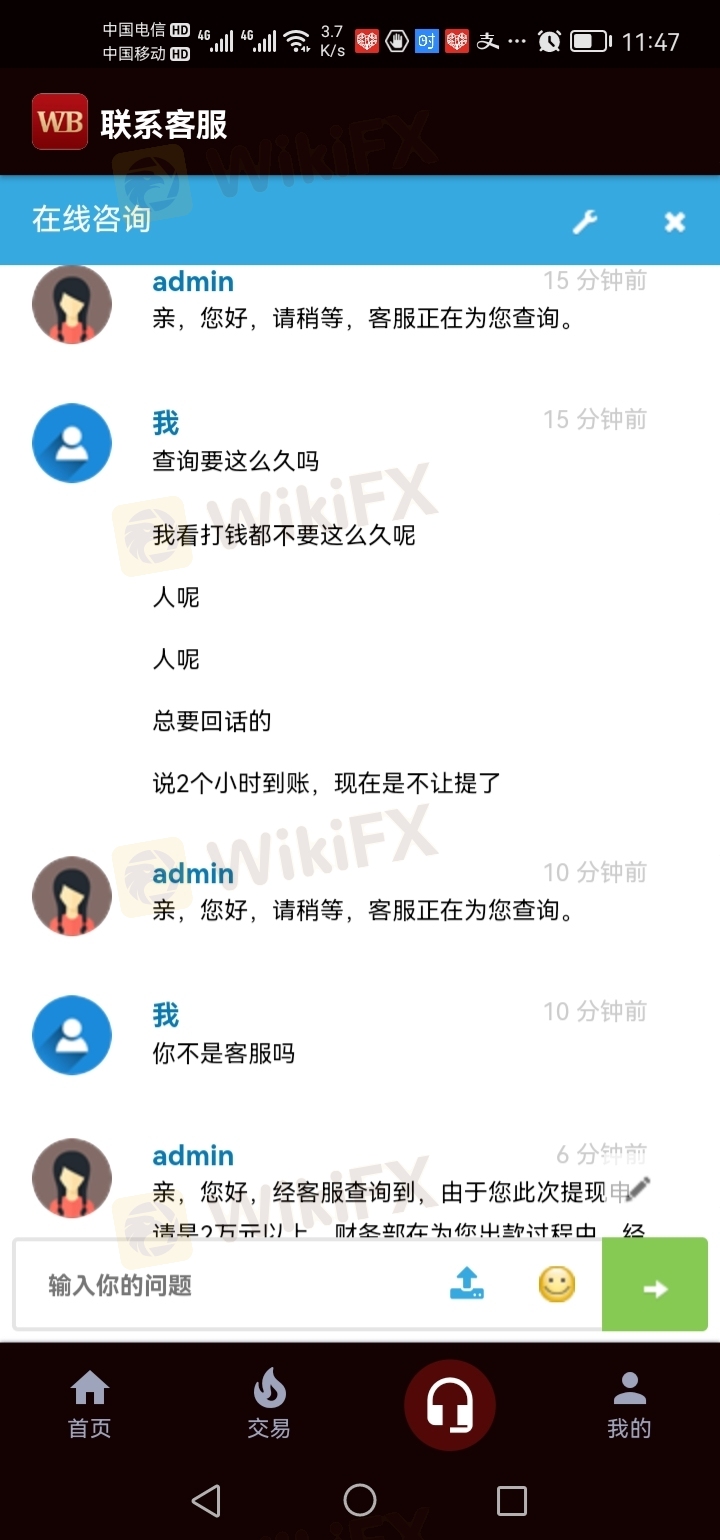Close the 在线咨询 chat window
Viewport: 720px width, 1540px height.
(675, 222)
